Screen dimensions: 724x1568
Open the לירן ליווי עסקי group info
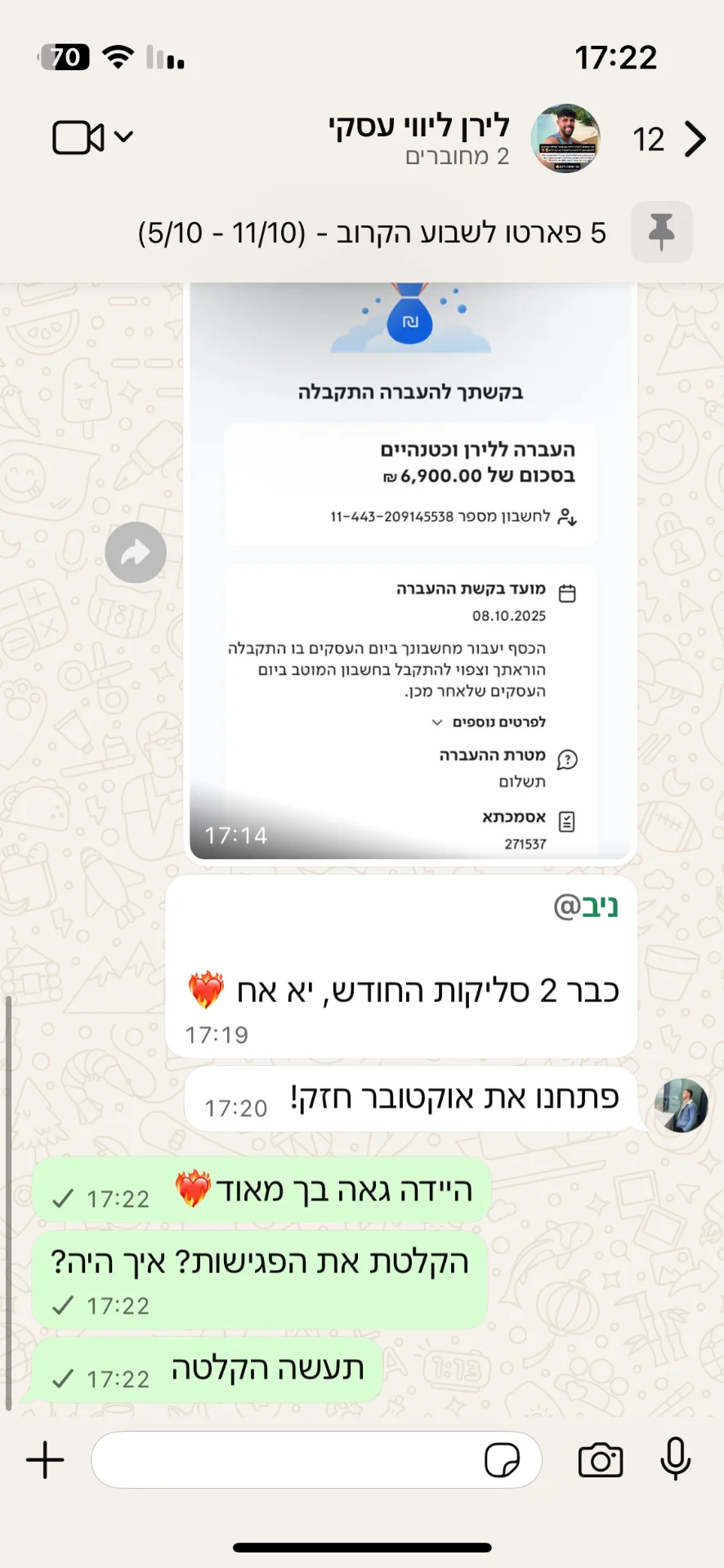tap(419, 139)
